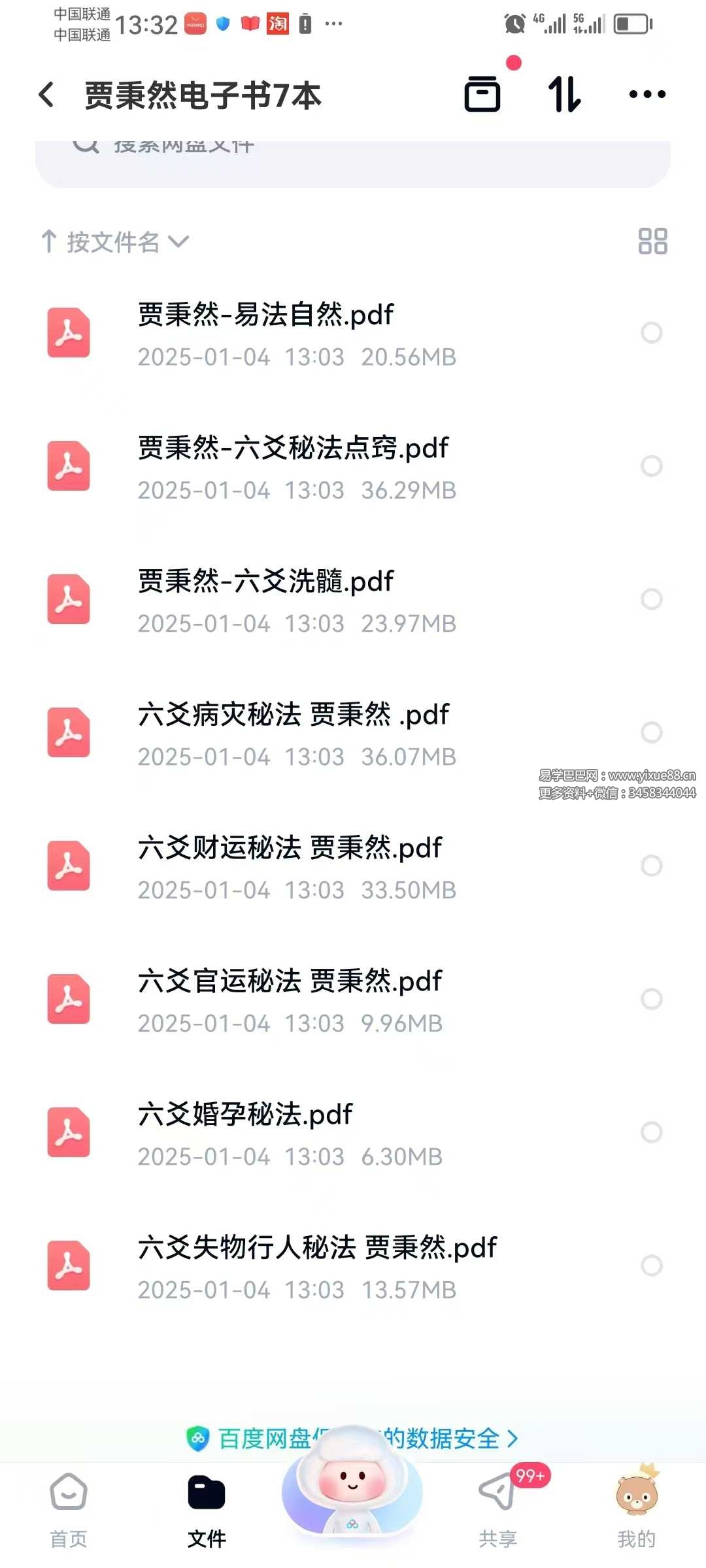Select the circle for 贾秉然-六爻洗髓.pdf

point(651,599)
